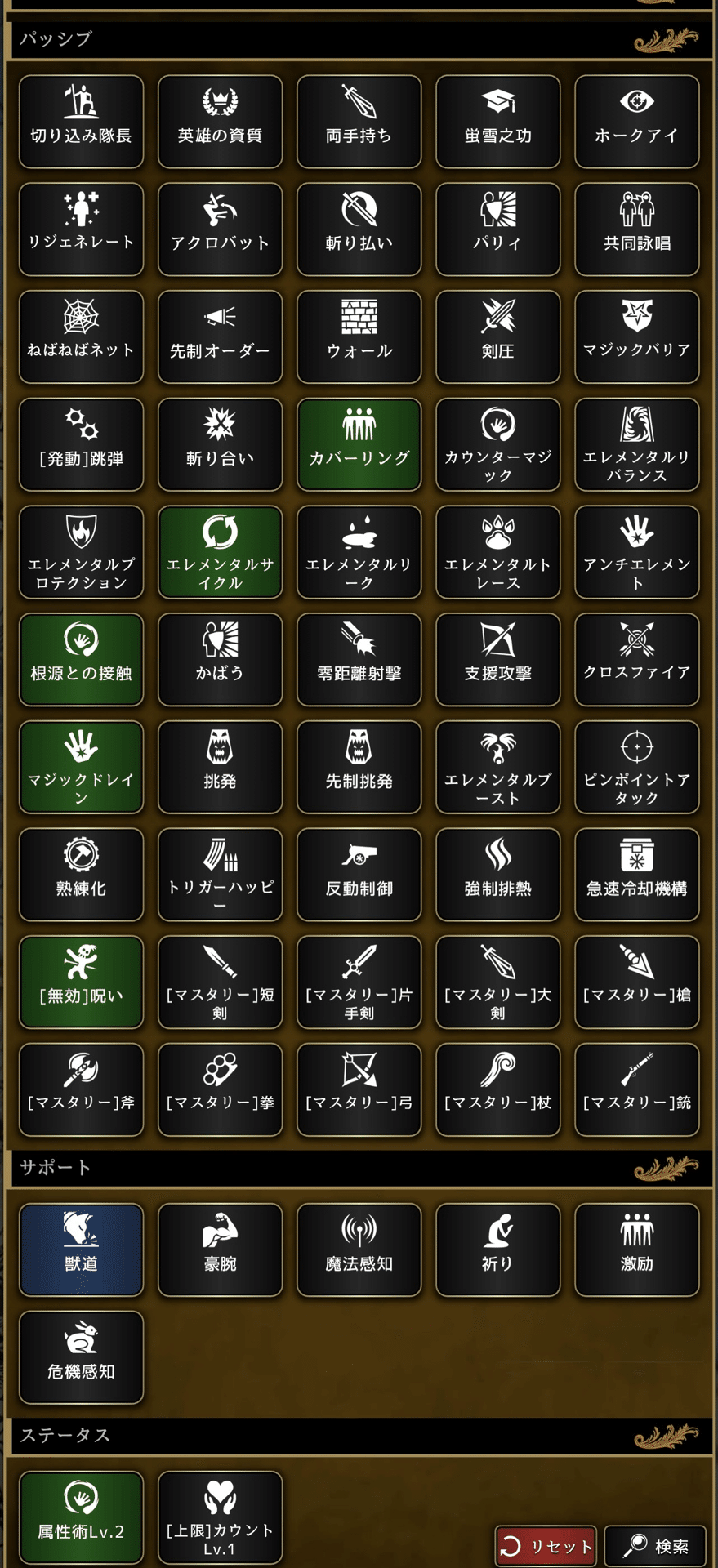
Task: Tap the 獣道 support skill
Action: (81, 1249)
